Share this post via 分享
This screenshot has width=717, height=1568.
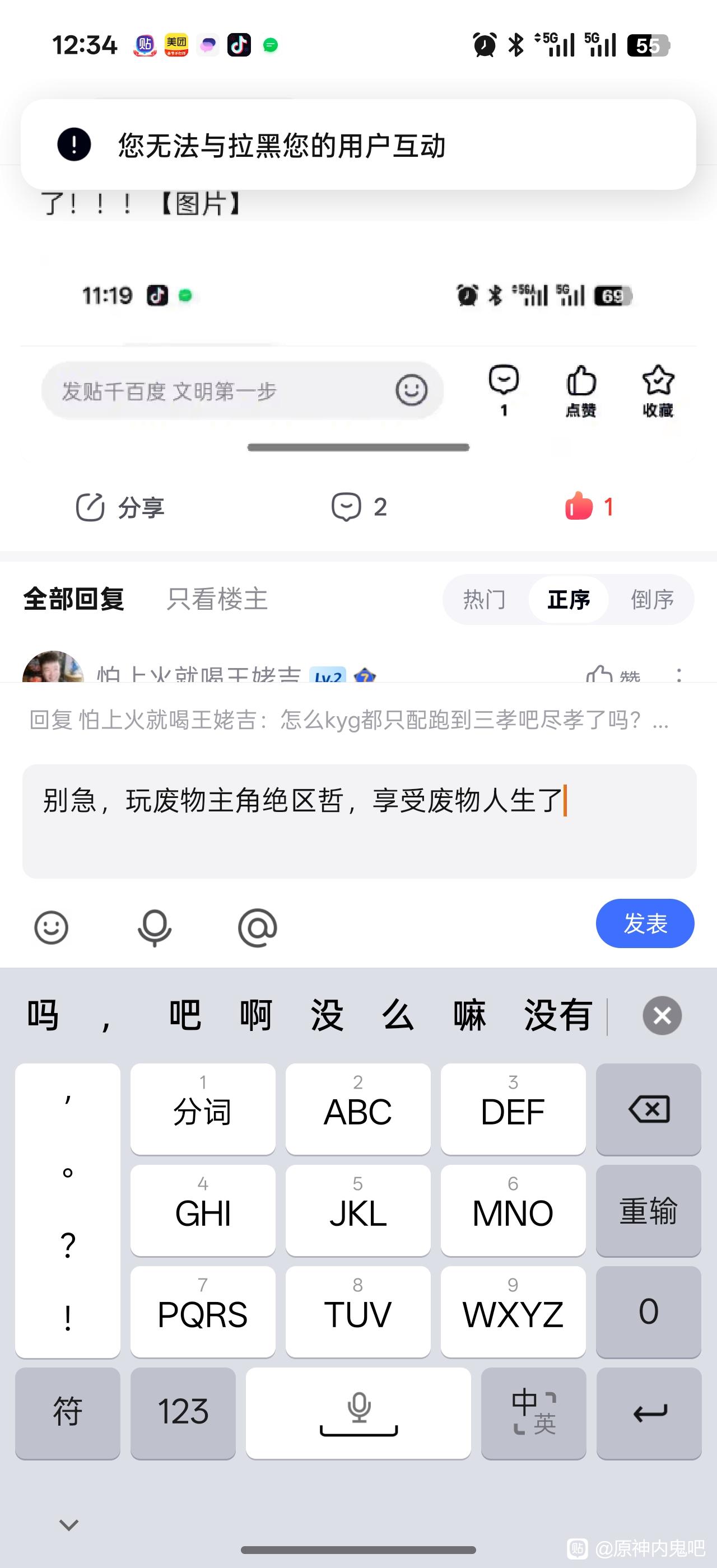(x=120, y=507)
